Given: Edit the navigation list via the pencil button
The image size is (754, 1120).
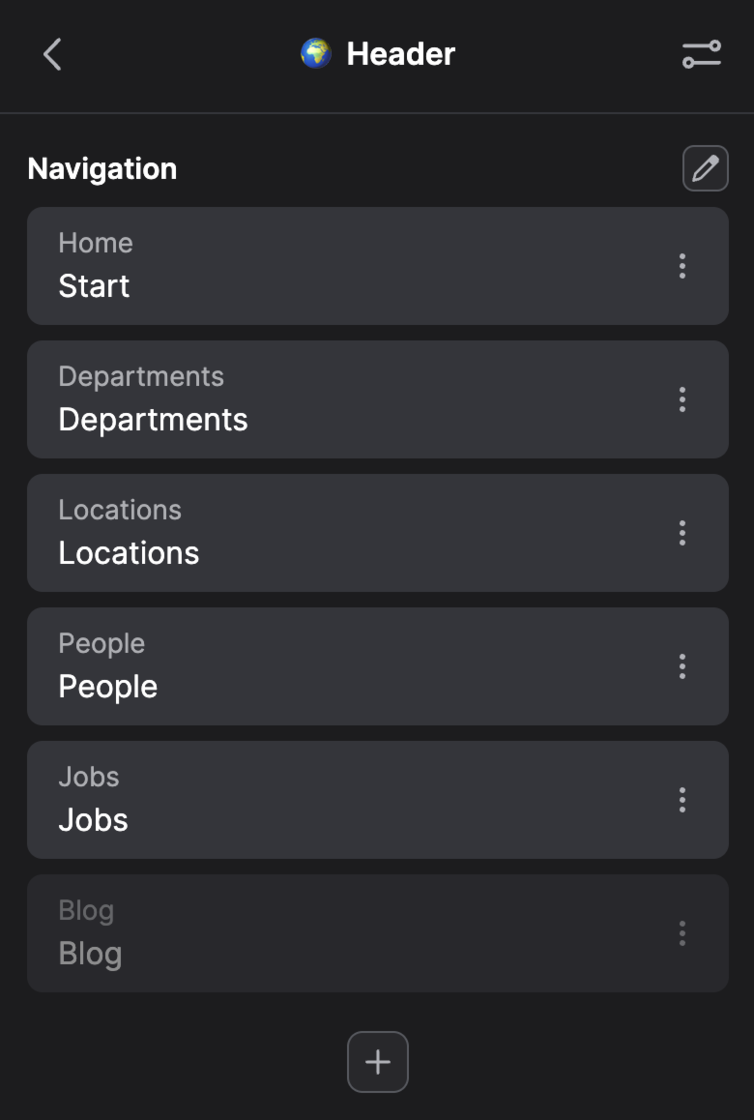Looking at the screenshot, I should pyautogui.click(x=704, y=168).
